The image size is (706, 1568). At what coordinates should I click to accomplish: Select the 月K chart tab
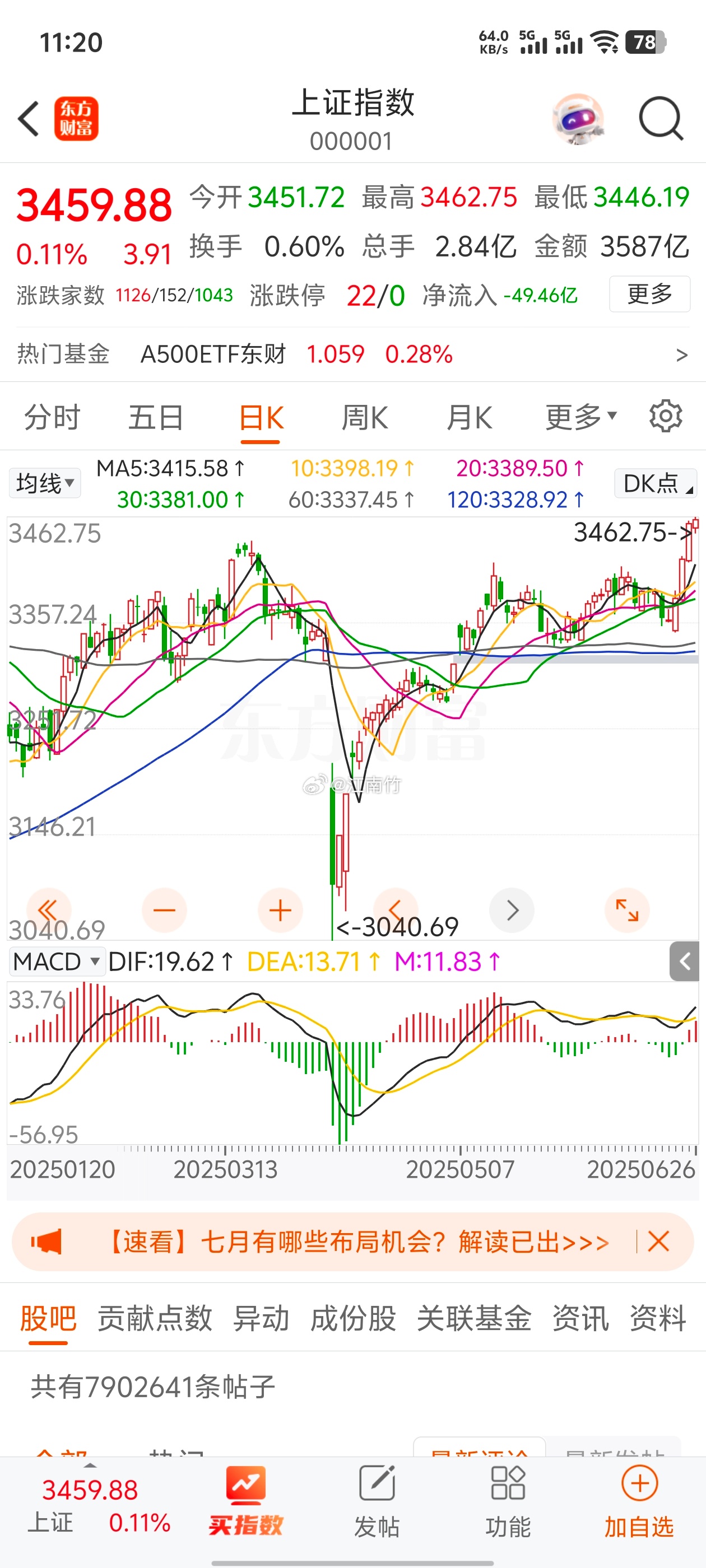click(x=468, y=418)
